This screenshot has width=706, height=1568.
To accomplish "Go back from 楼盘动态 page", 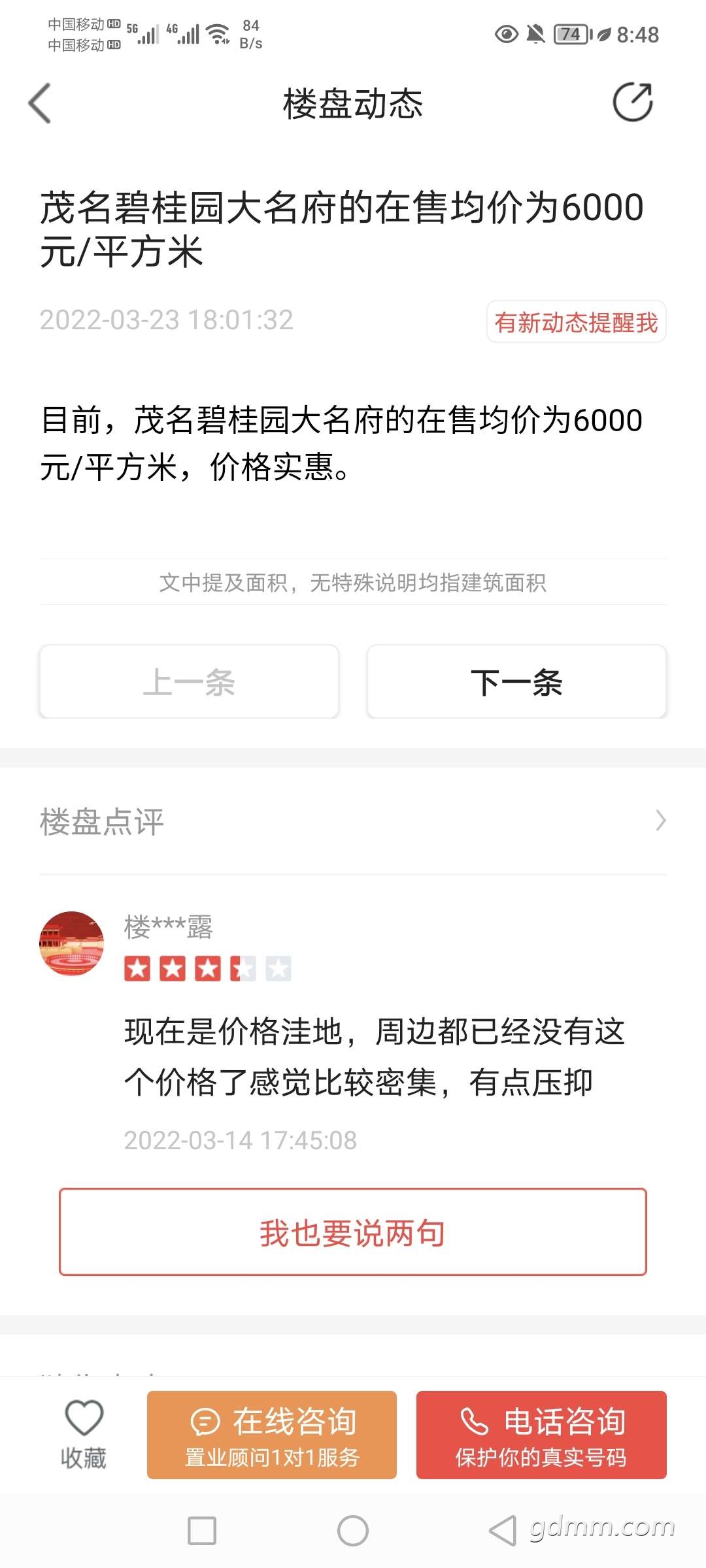I will pos(40,103).
